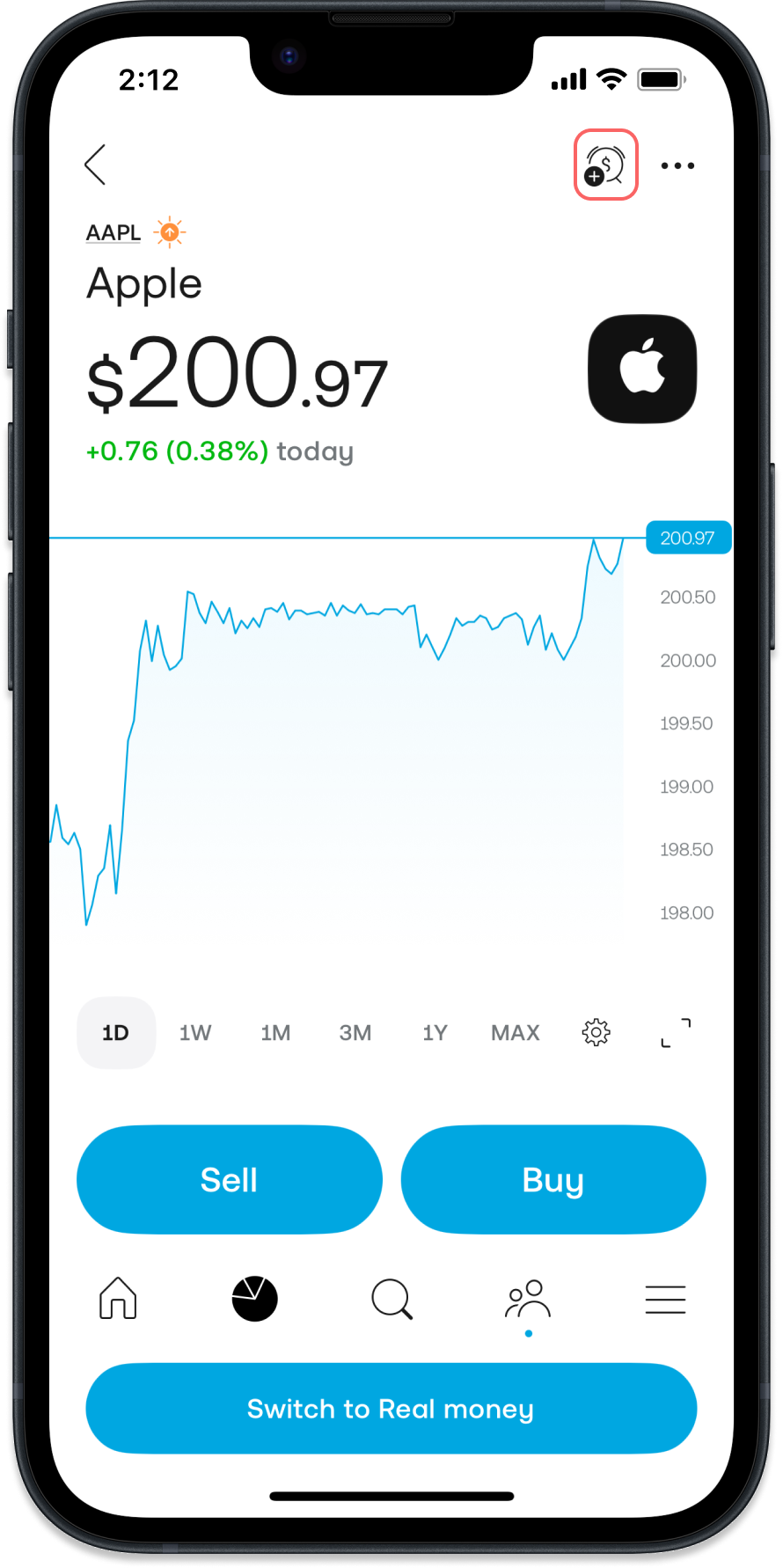783x1568 pixels.
Task: Open the hamburger menu tab
Action: click(x=665, y=1299)
